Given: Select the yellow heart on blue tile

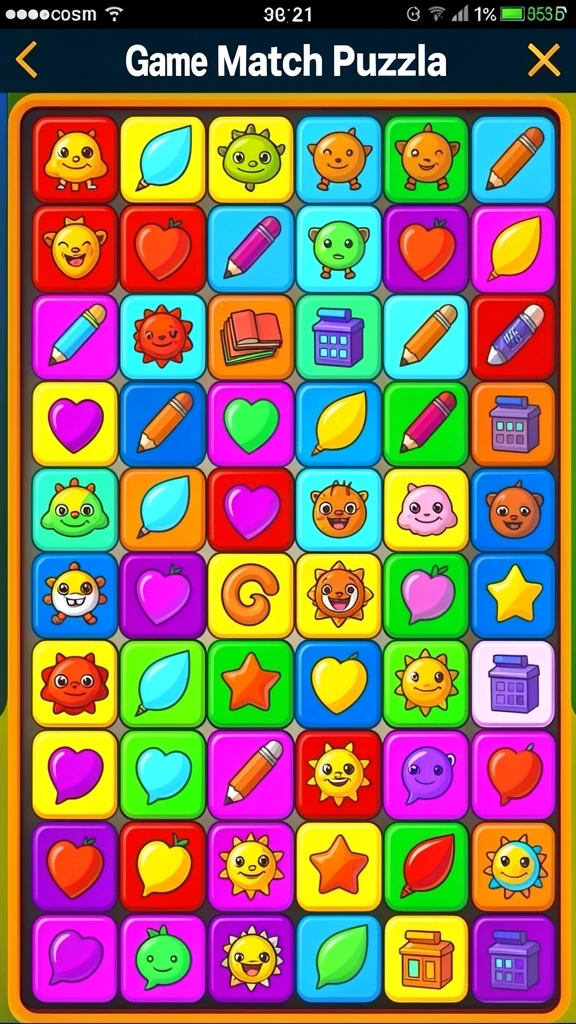Looking at the screenshot, I should 338,684.
